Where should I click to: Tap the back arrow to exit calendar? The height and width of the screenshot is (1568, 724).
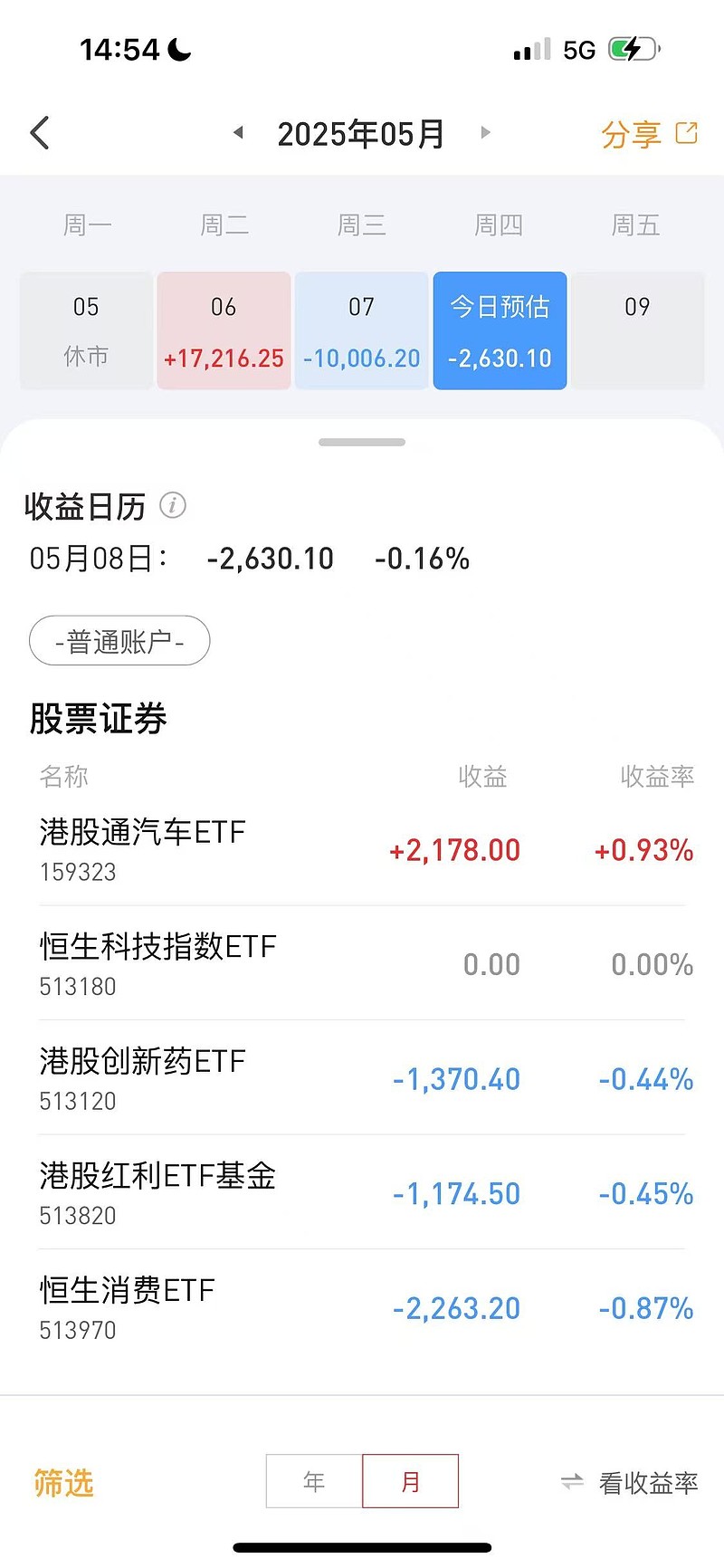point(39,131)
